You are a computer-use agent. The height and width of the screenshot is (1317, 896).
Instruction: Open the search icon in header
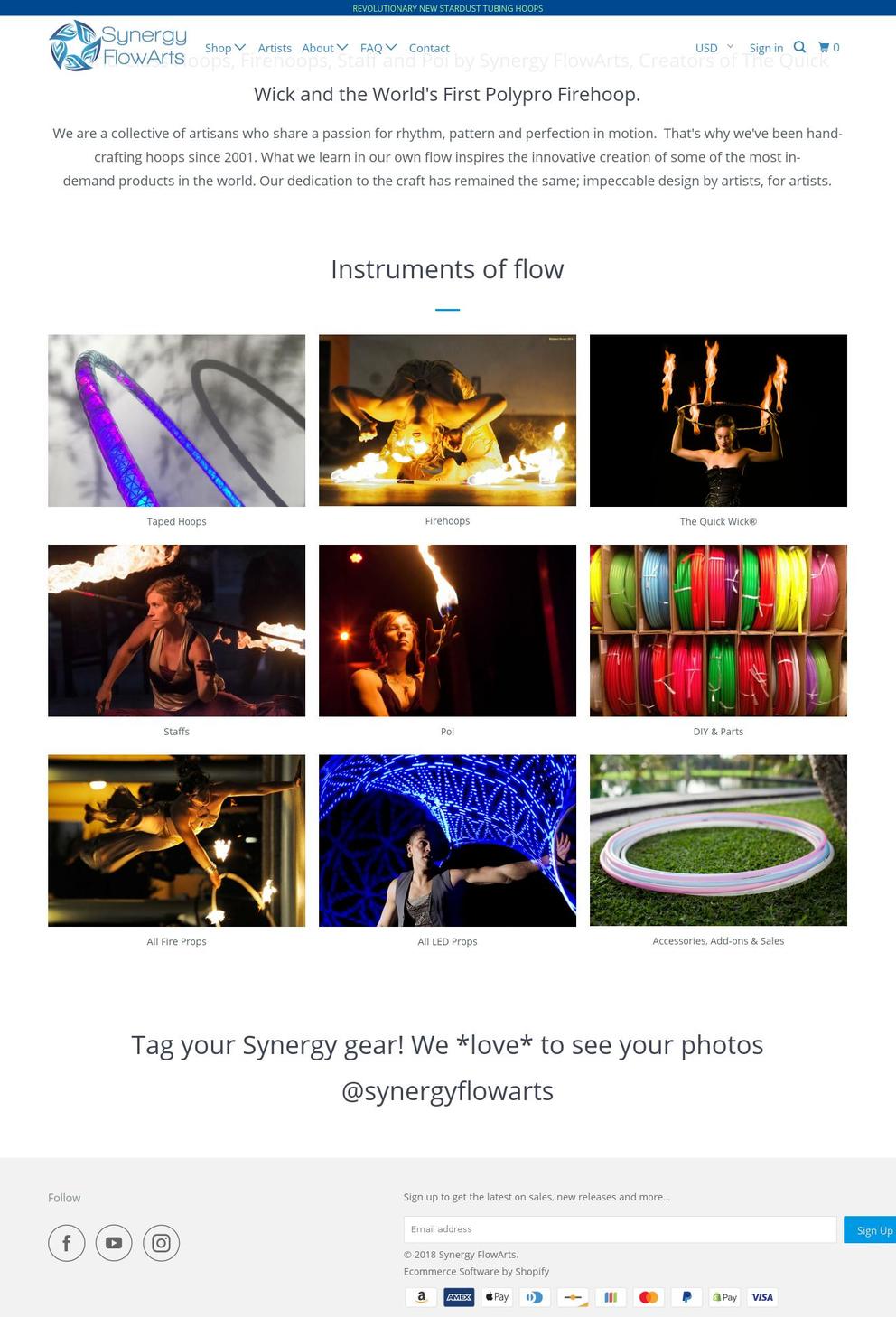click(x=799, y=47)
